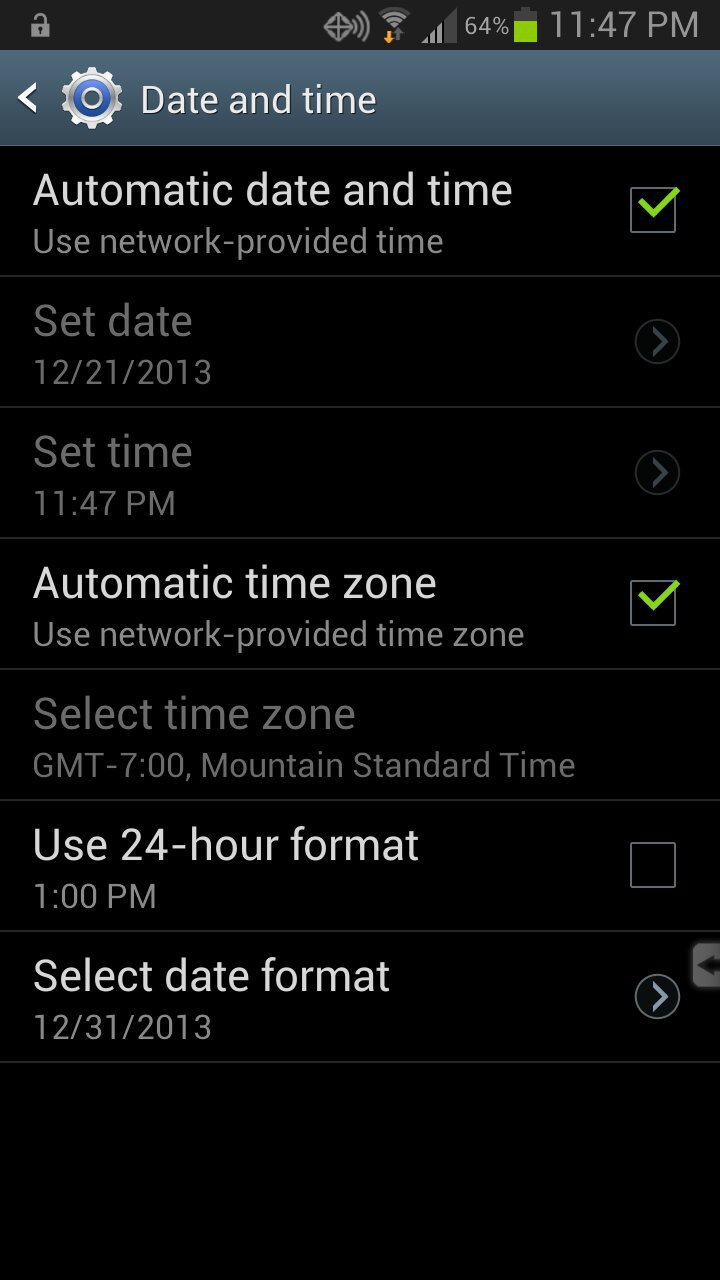The width and height of the screenshot is (720, 1280).
Task: Enable Use 24-hour format
Action: [x=653, y=865]
